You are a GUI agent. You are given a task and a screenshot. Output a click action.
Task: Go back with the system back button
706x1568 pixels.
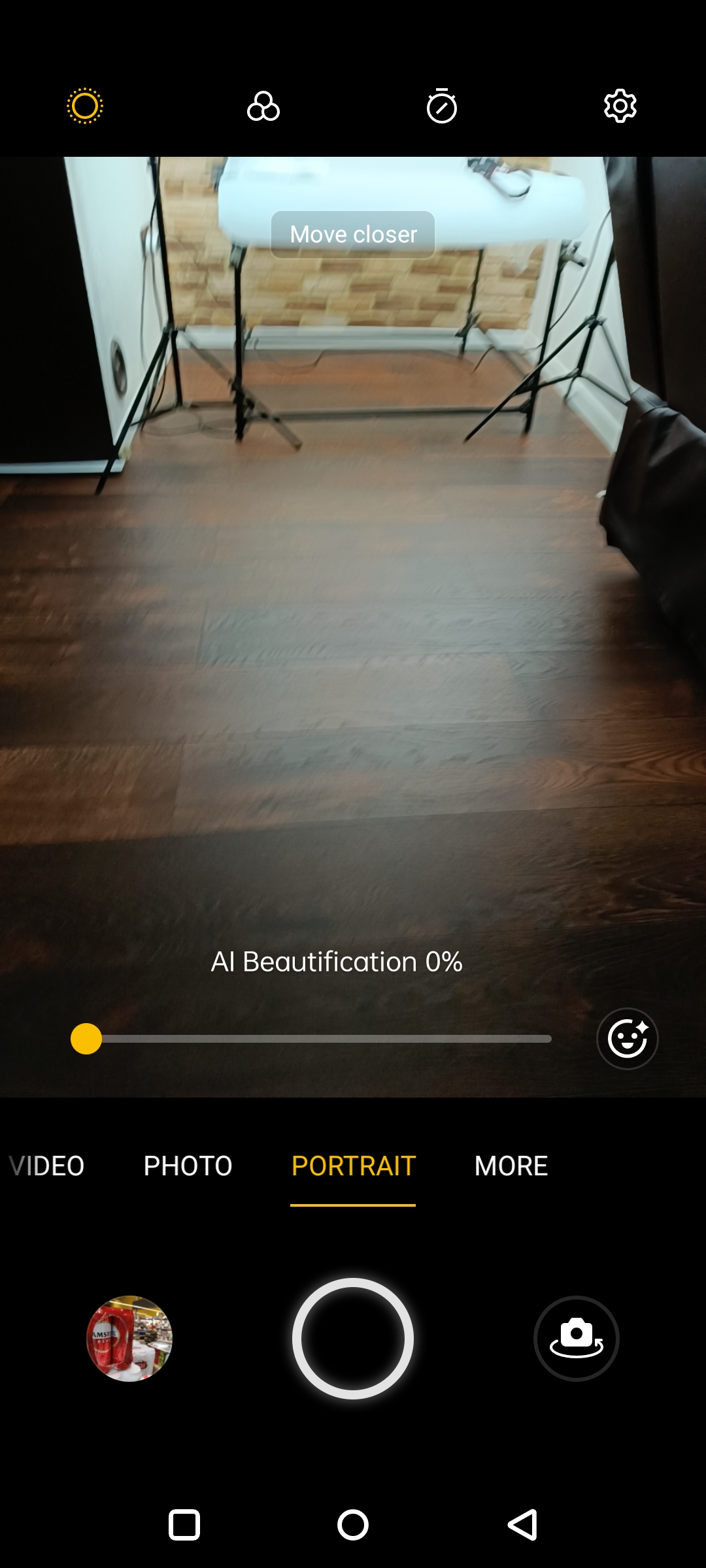(523, 1525)
